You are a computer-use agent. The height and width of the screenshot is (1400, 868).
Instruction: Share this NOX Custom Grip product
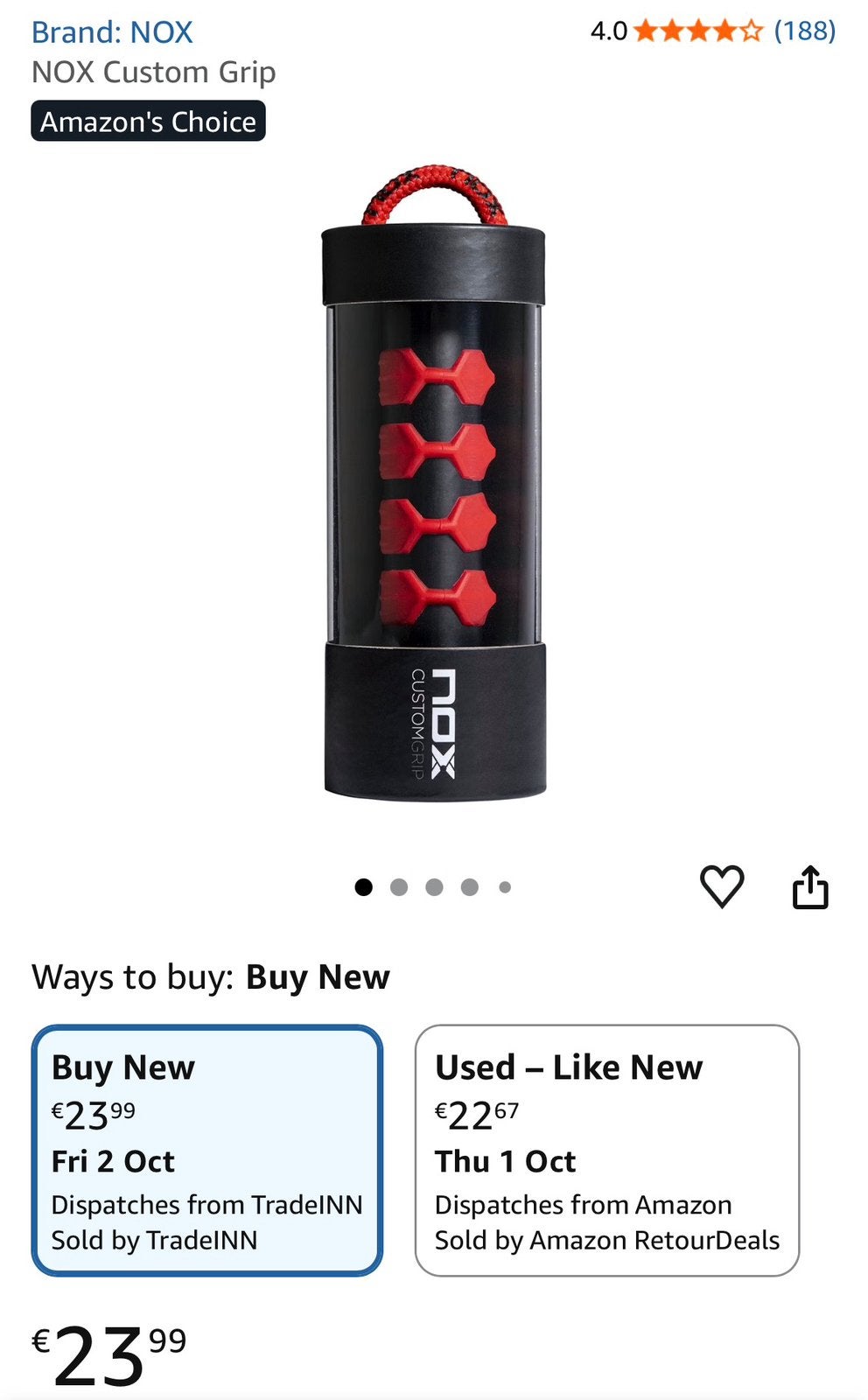[x=810, y=886]
